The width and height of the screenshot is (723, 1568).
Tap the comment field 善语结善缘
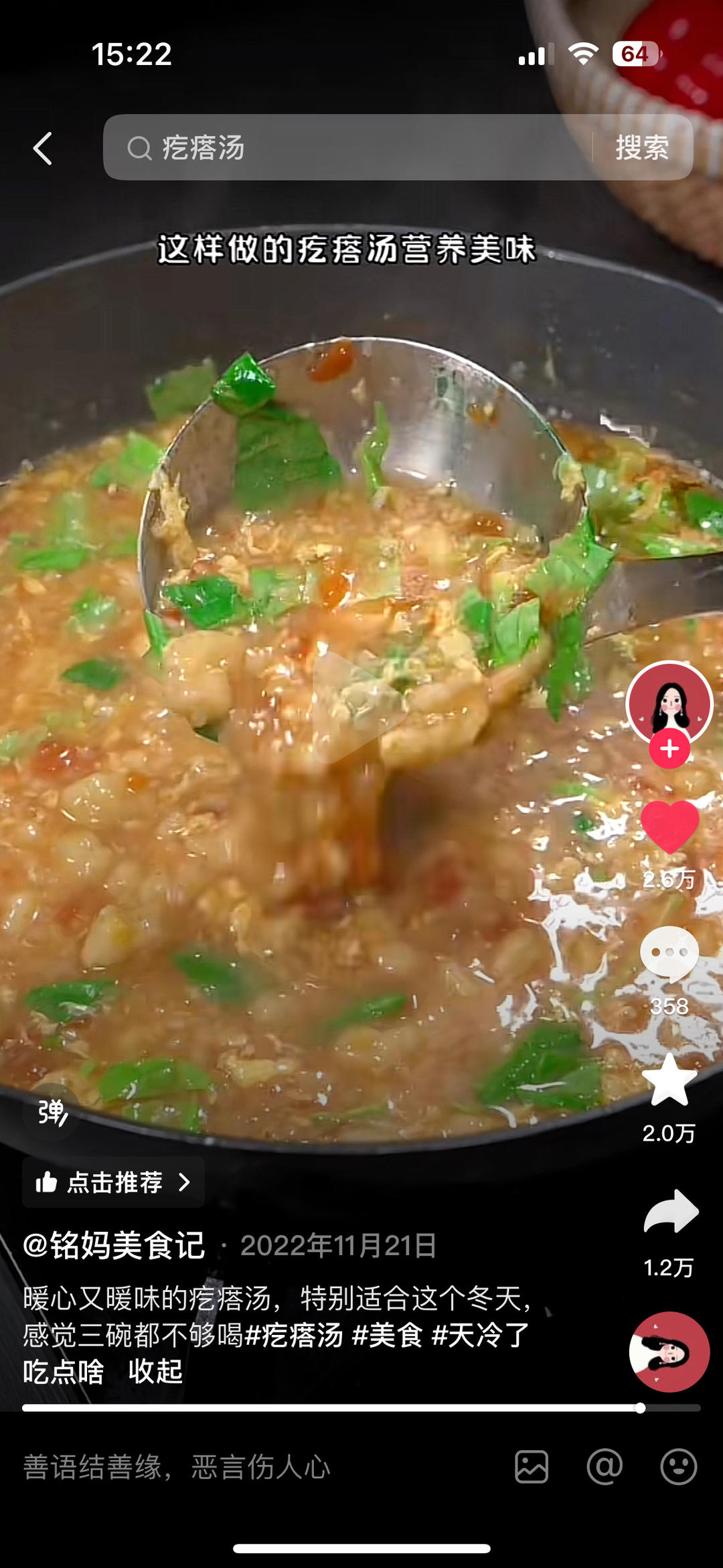177,1467
